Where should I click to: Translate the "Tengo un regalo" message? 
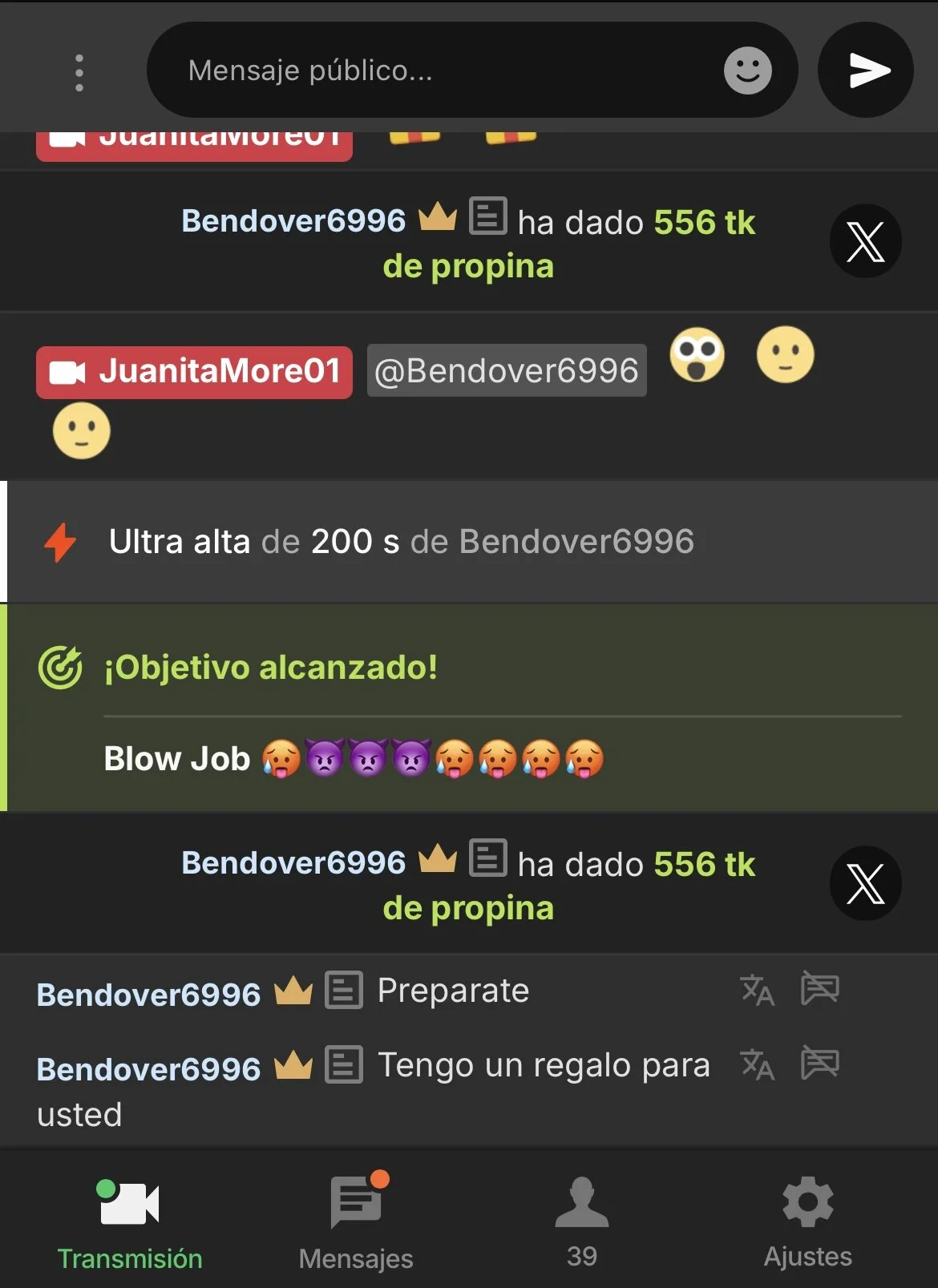[x=757, y=1065]
